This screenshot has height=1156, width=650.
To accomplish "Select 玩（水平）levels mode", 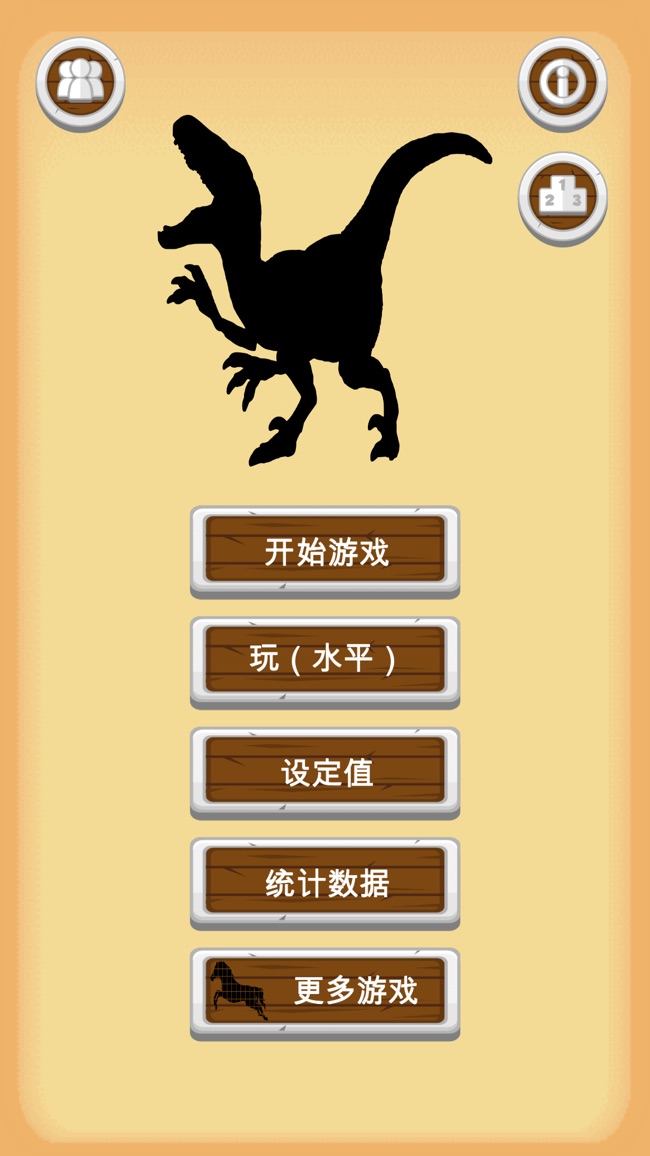I will pyautogui.click(x=325, y=661).
